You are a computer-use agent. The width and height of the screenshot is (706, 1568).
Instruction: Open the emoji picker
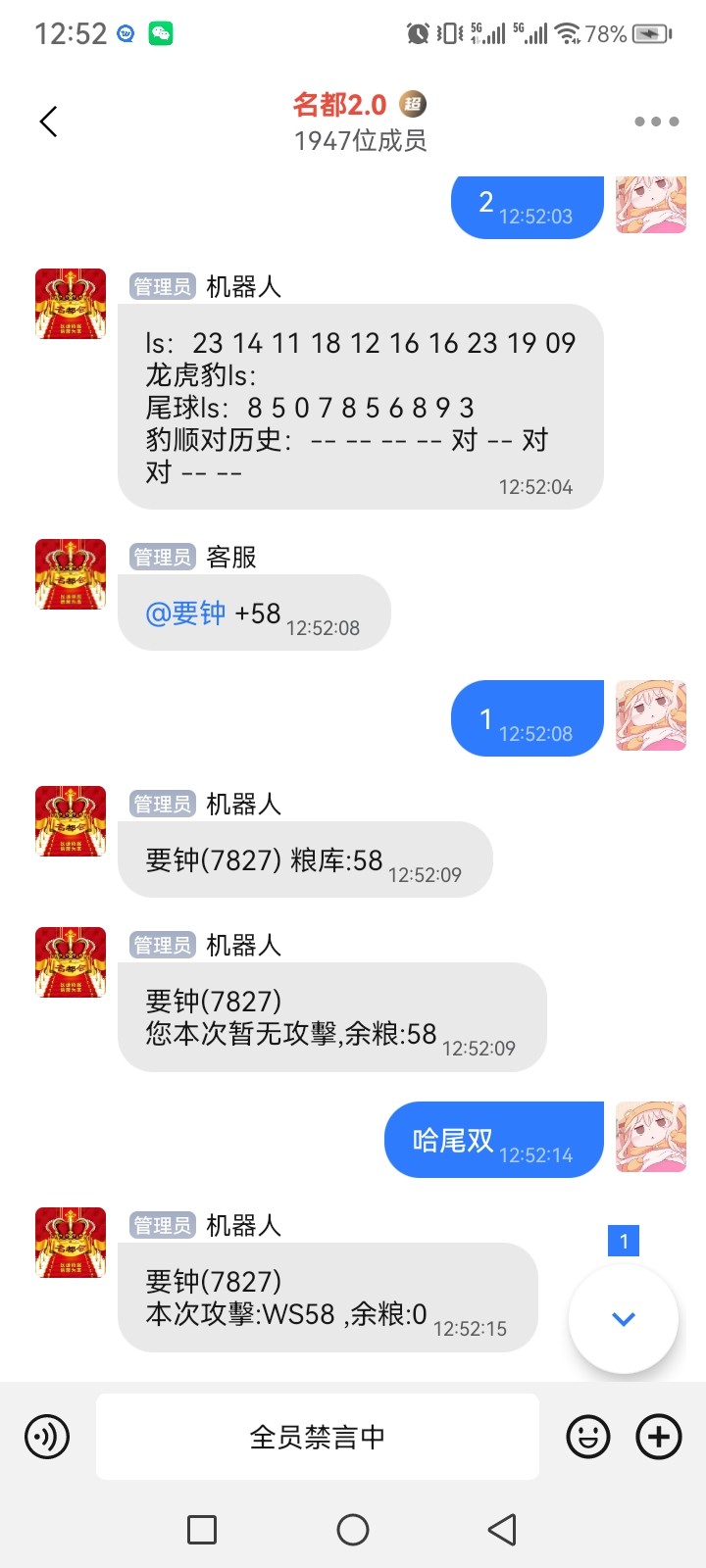588,1437
